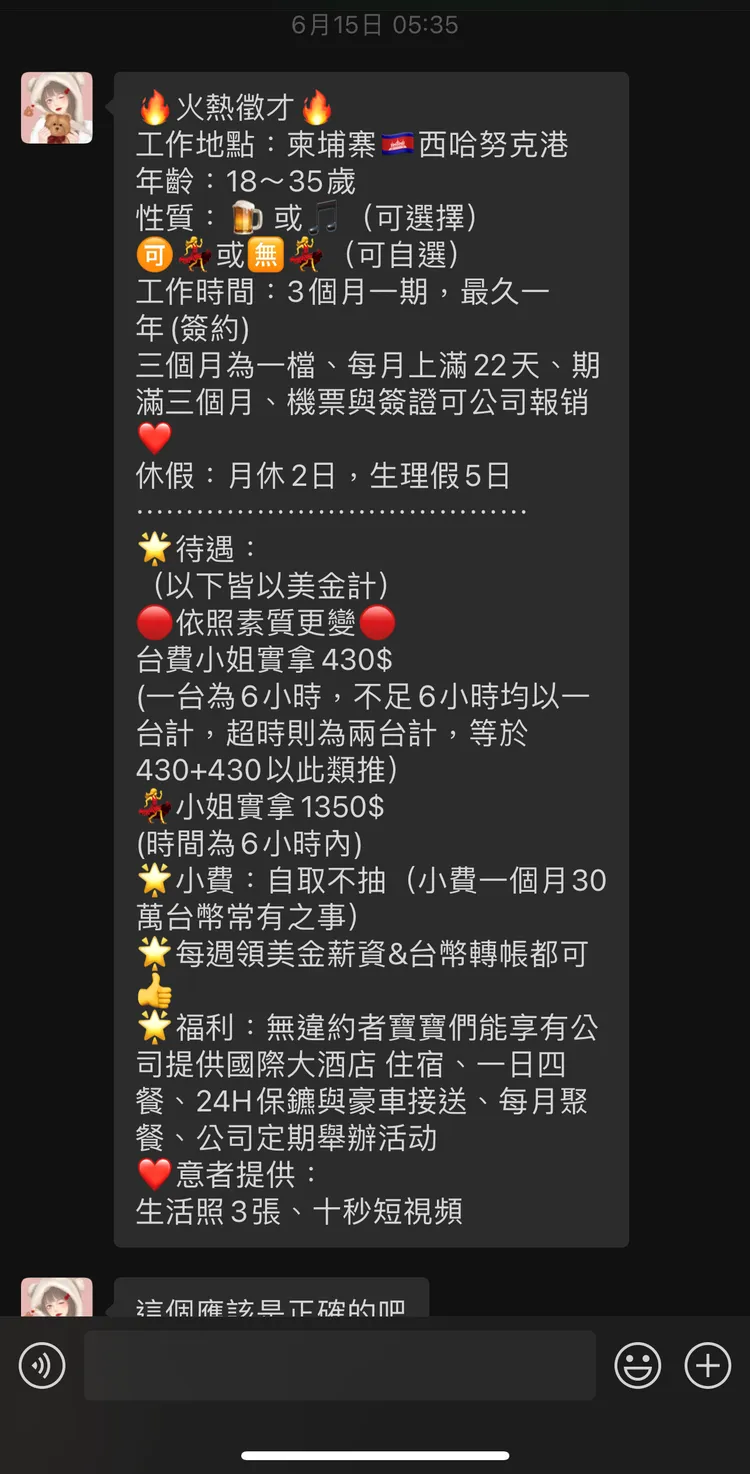
Task: Tap the 6月15日 05:35 timestamp
Action: coord(375,25)
